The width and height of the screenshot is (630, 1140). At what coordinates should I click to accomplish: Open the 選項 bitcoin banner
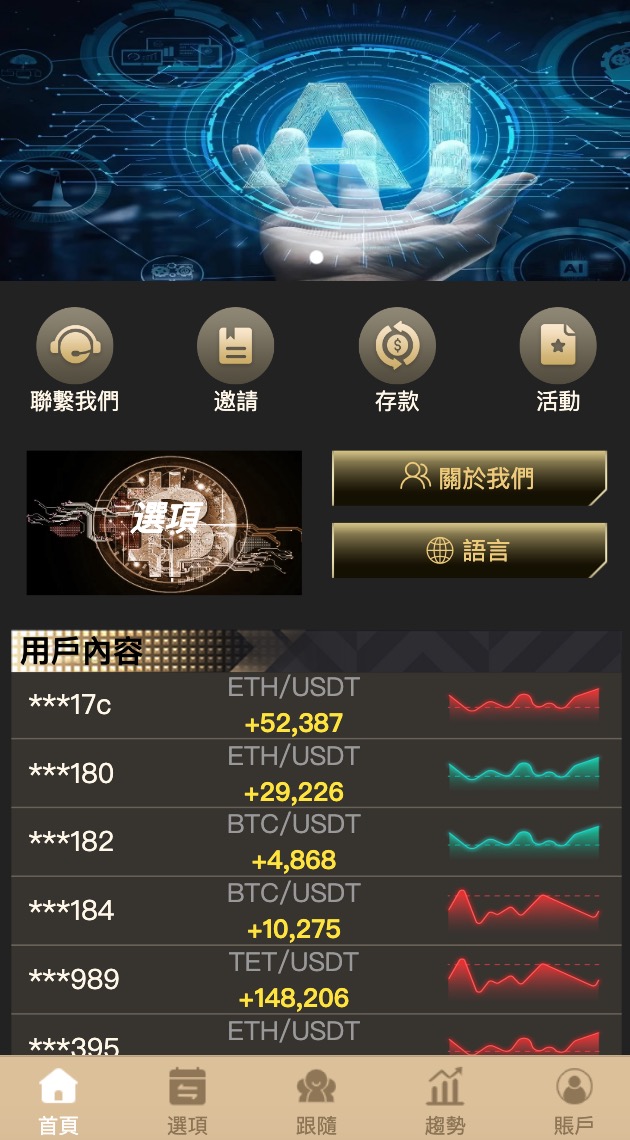(164, 522)
